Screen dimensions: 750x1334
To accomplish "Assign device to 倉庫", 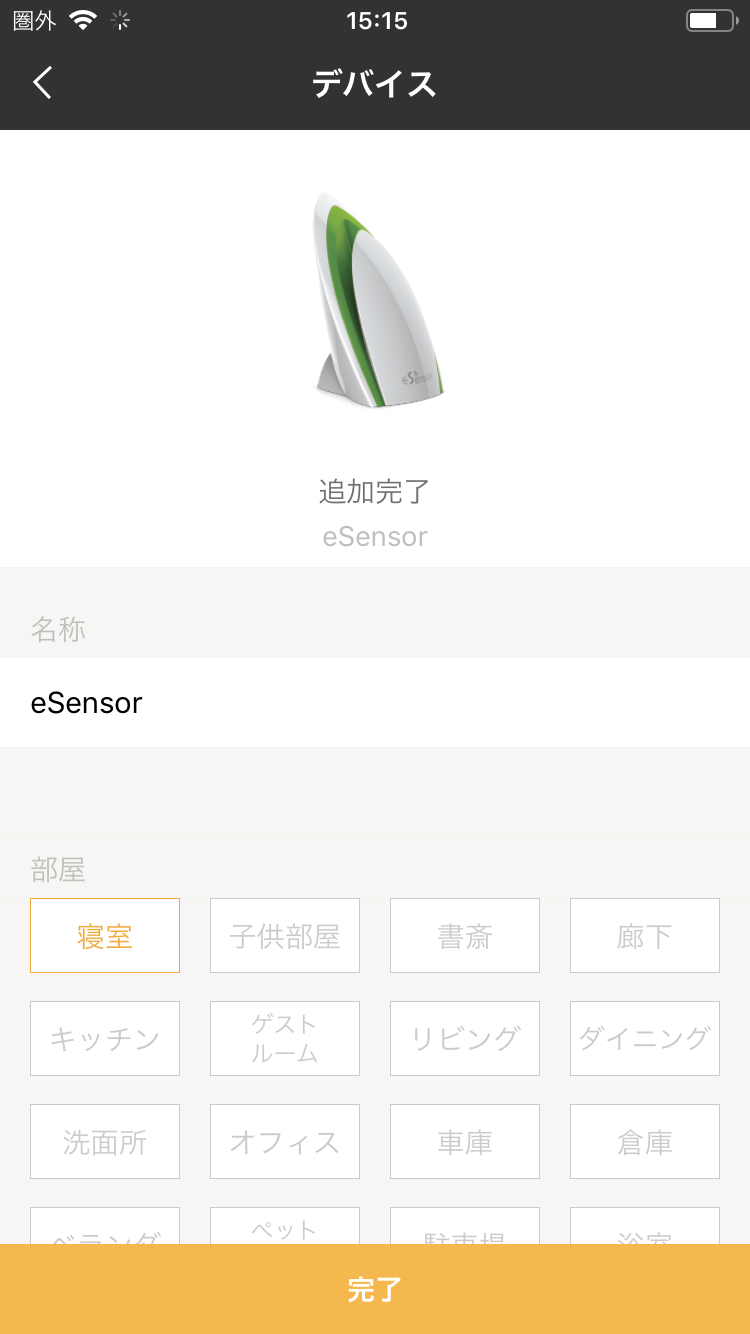I will [645, 1142].
